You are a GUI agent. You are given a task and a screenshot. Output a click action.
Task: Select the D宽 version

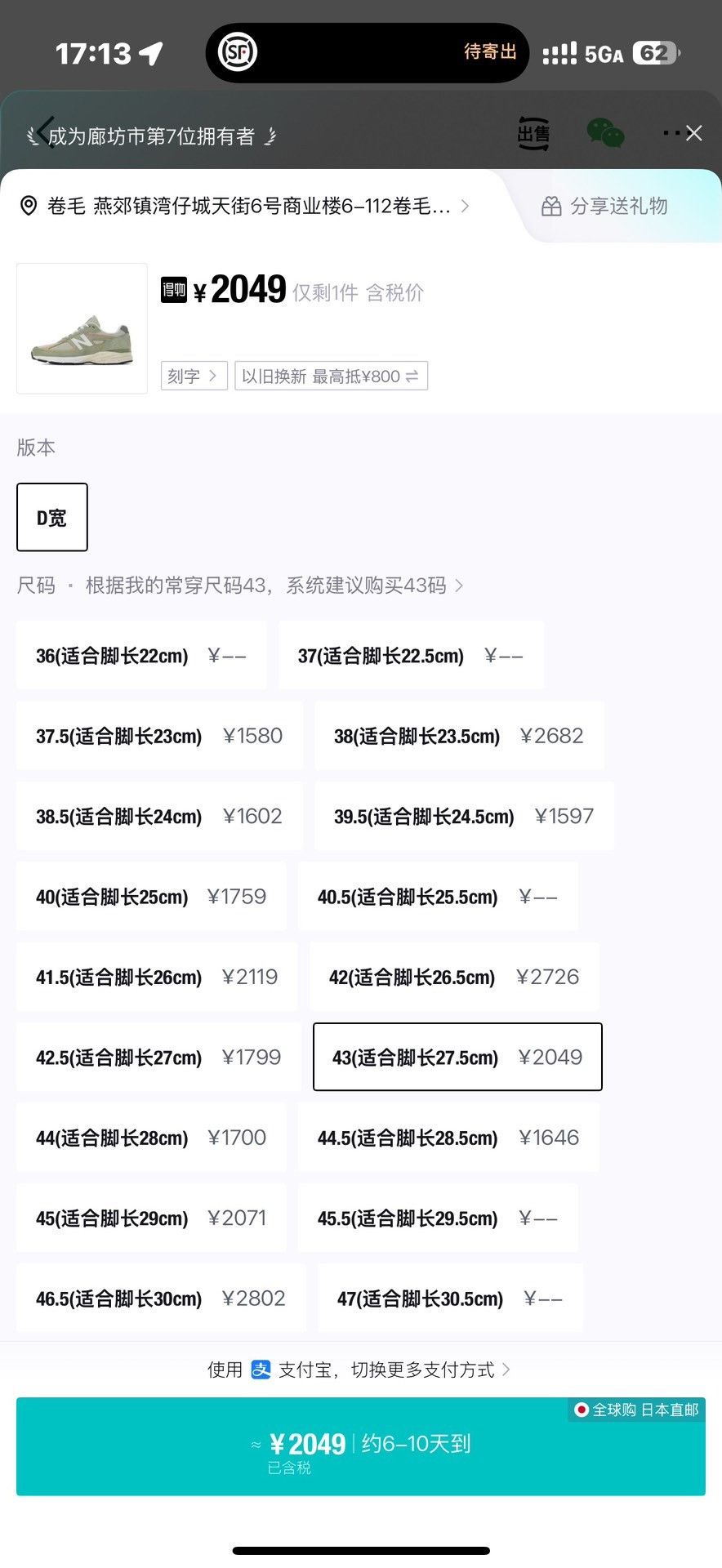[x=52, y=517]
